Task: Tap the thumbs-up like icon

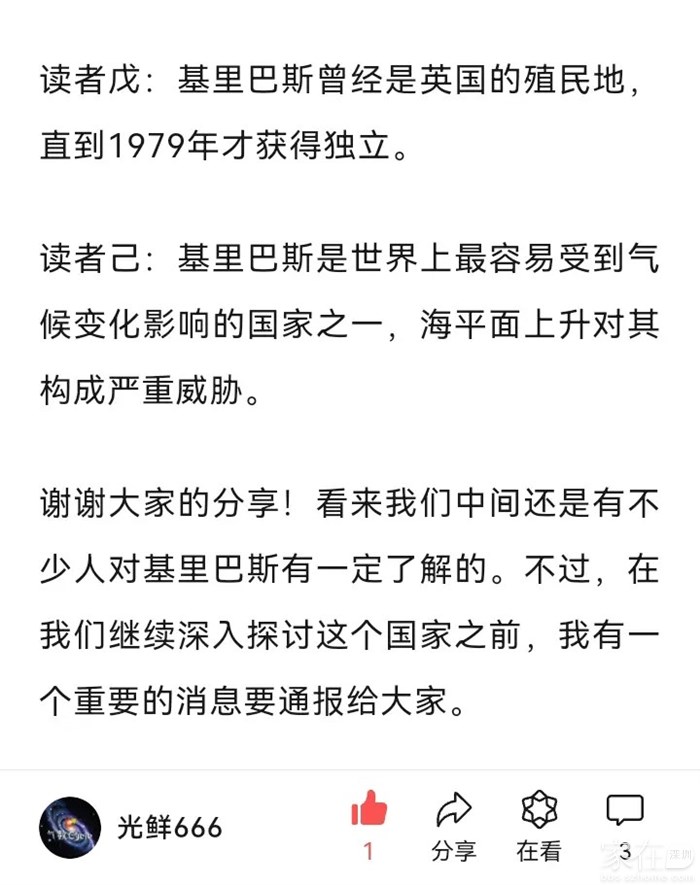Action: 368,808
